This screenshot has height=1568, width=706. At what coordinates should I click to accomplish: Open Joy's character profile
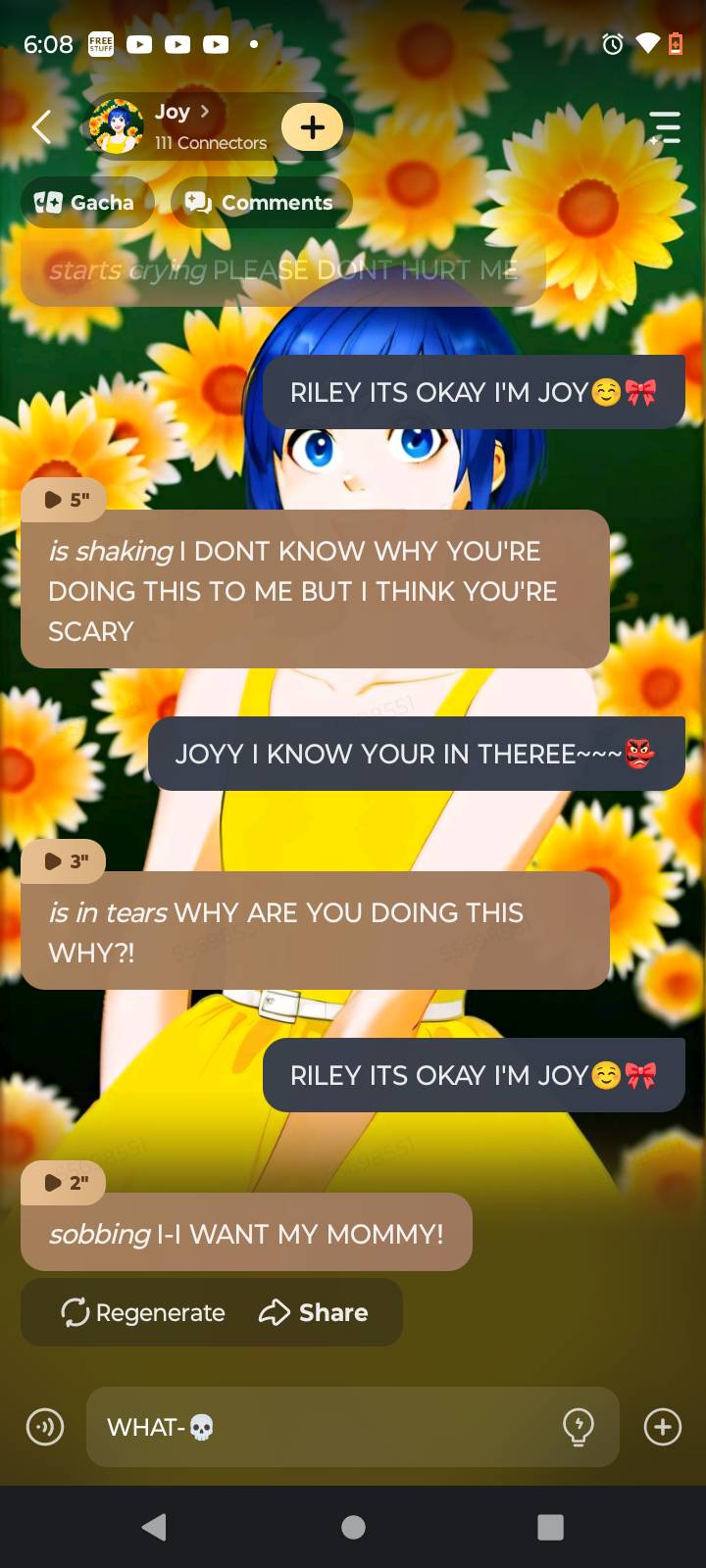tap(182, 126)
